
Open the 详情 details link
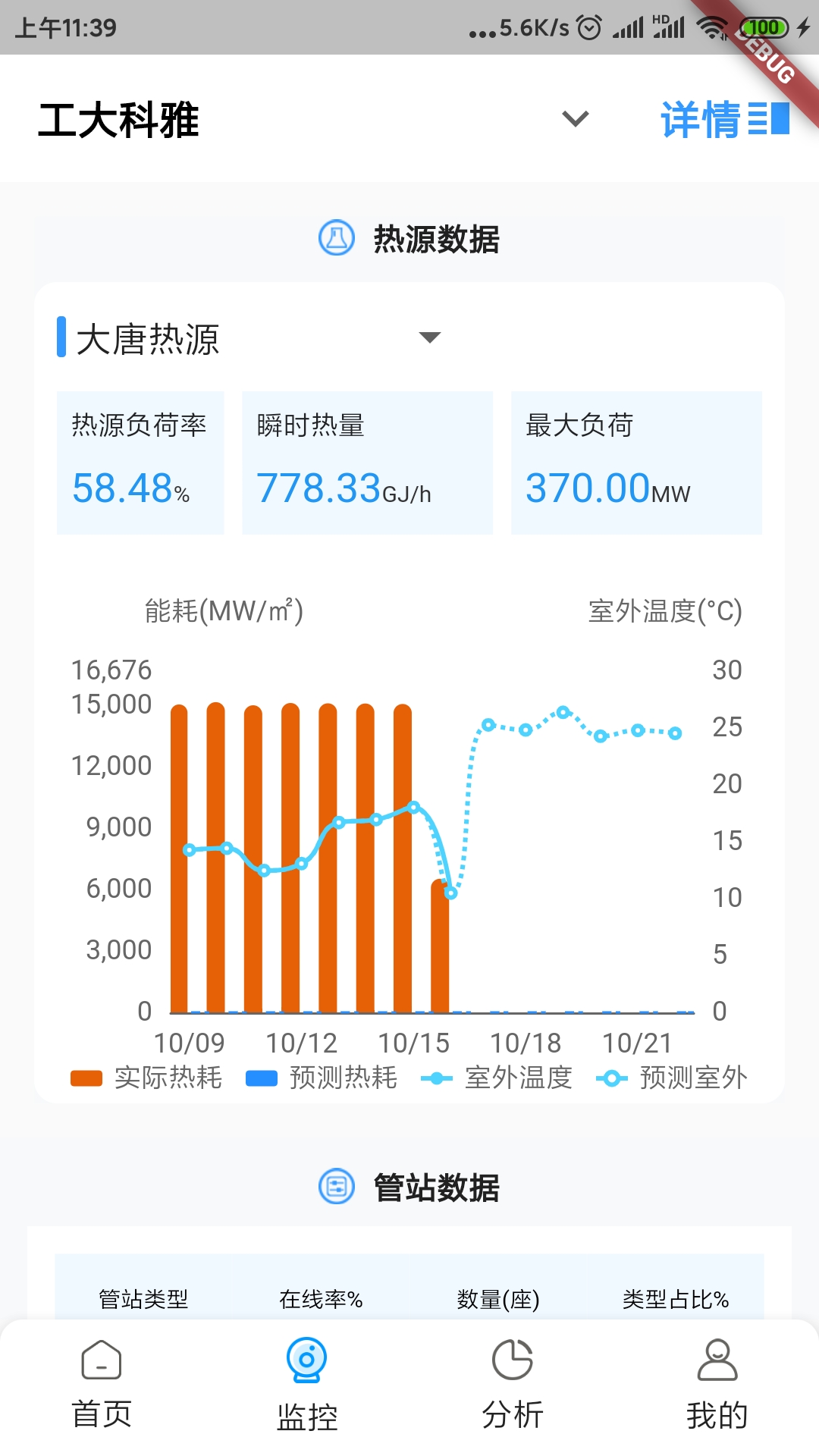[699, 120]
